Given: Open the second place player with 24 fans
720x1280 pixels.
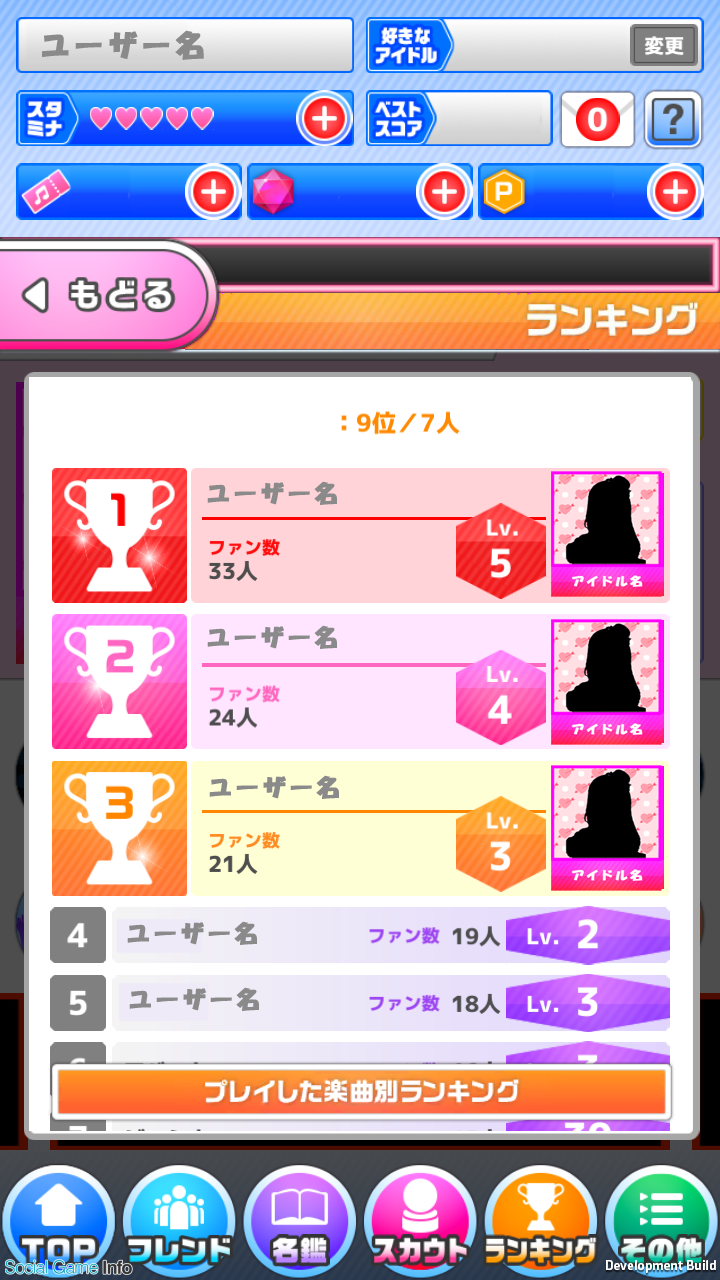Looking at the screenshot, I should point(360,682).
